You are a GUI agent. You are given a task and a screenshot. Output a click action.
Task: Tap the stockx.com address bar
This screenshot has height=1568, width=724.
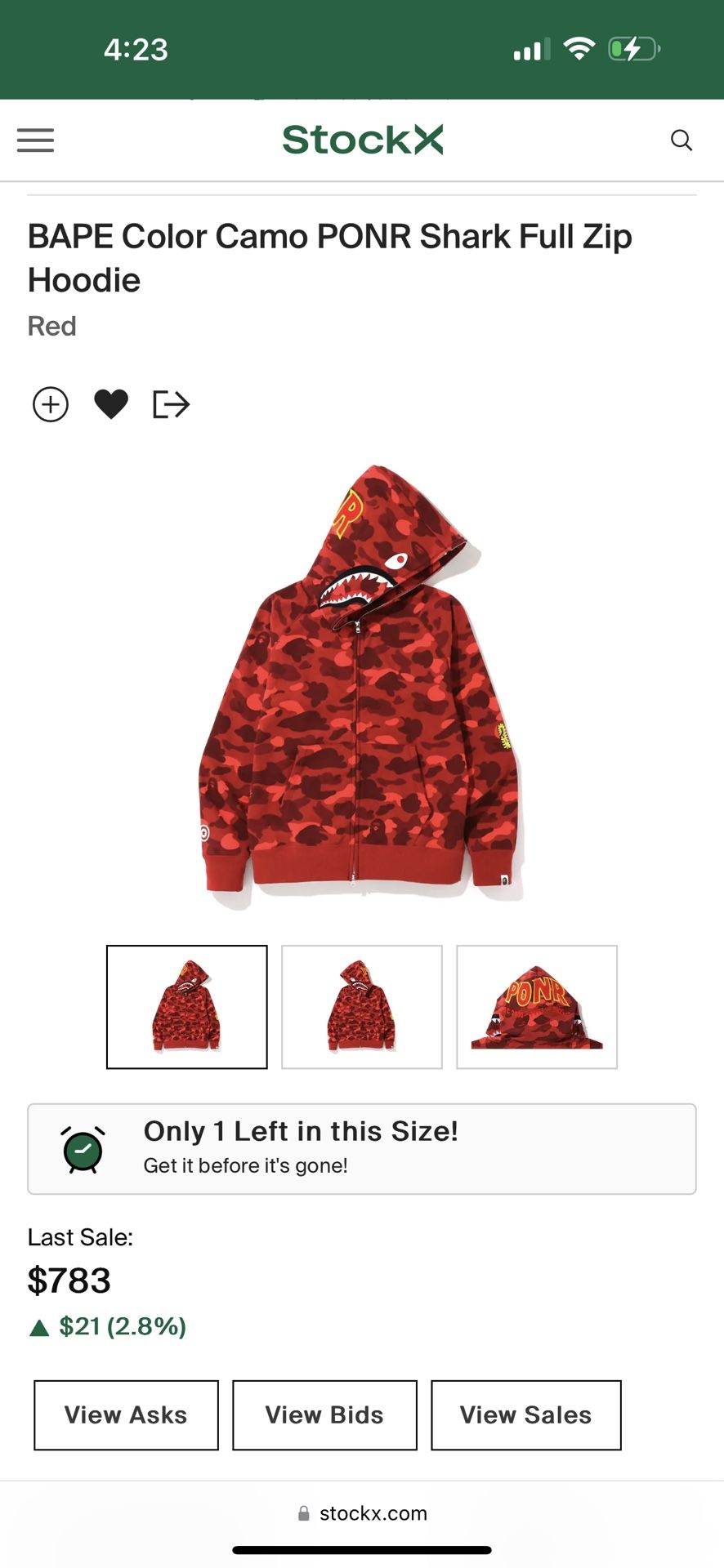point(362,1513)
